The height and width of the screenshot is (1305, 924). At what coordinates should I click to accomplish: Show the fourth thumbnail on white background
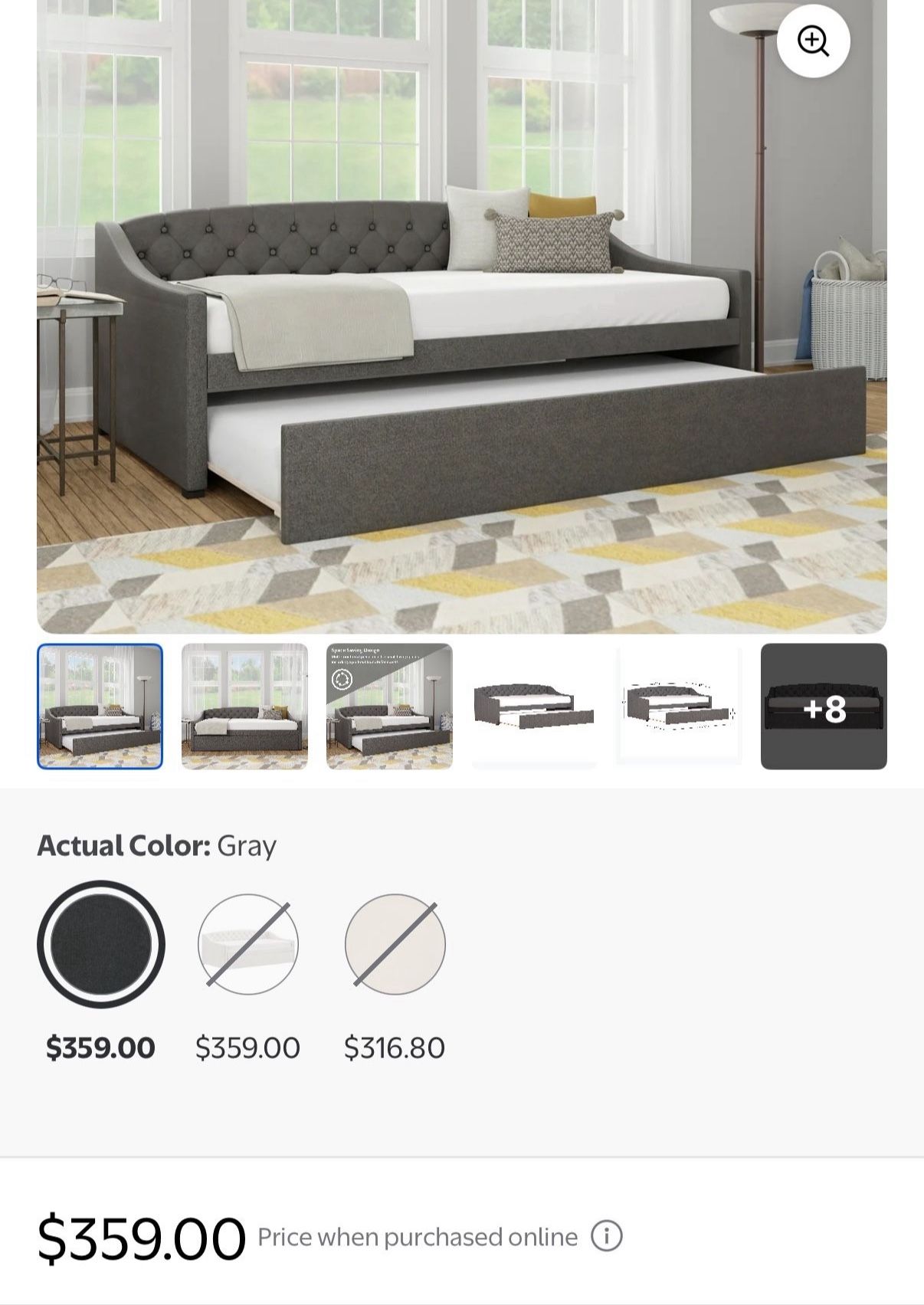coord(534,706)
